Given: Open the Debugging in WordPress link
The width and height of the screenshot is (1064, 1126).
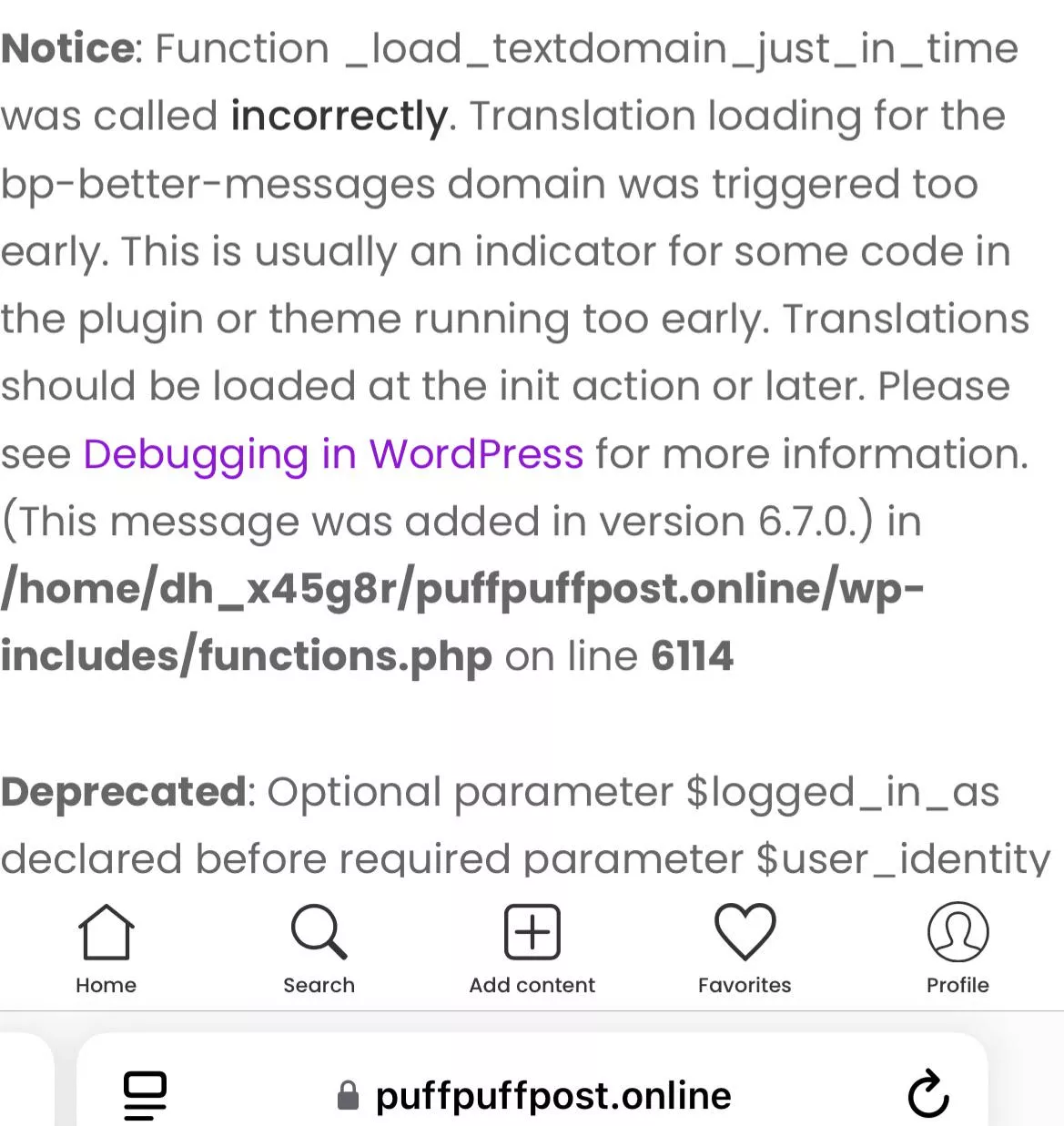Looking at the screenshot, I should [x=333, y=453].
